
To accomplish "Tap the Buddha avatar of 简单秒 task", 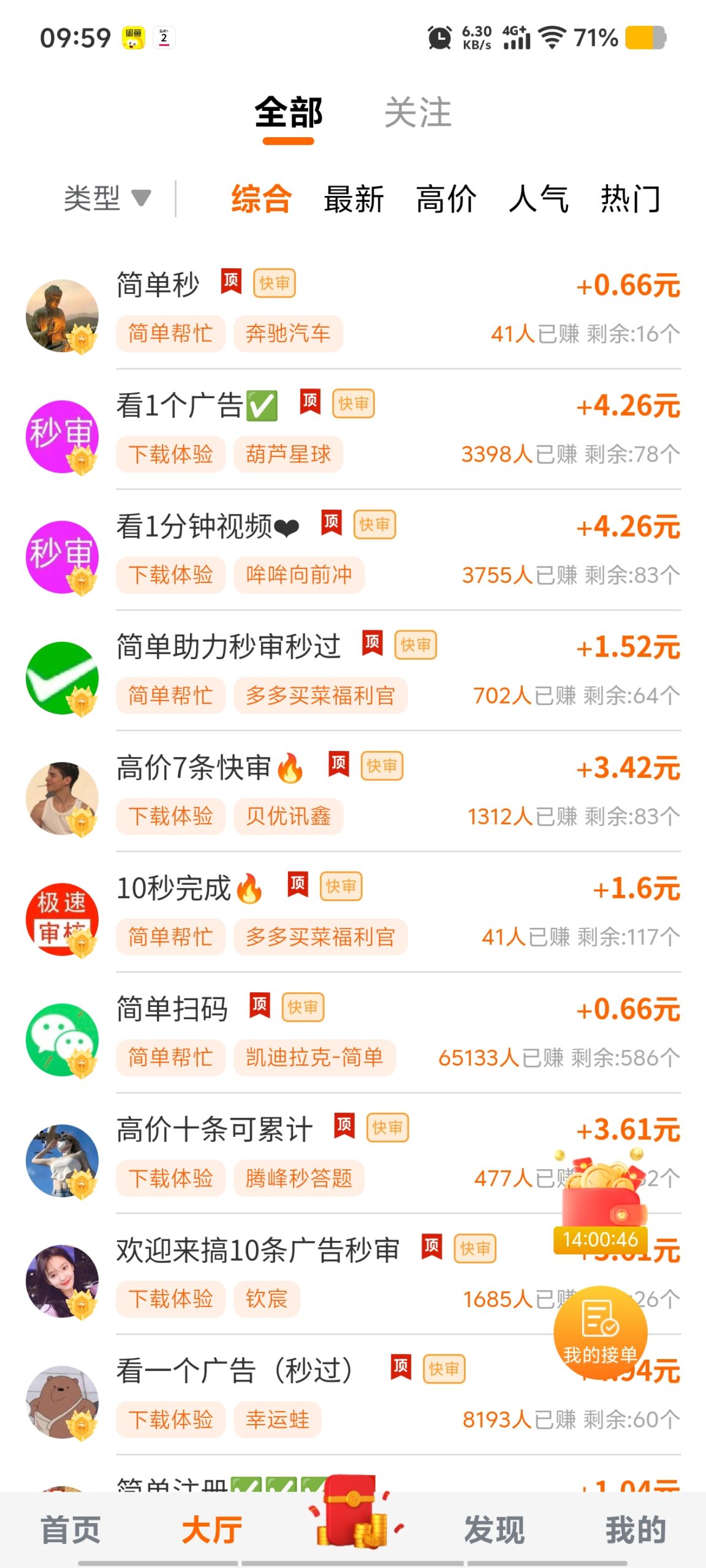I will (64, 314).
